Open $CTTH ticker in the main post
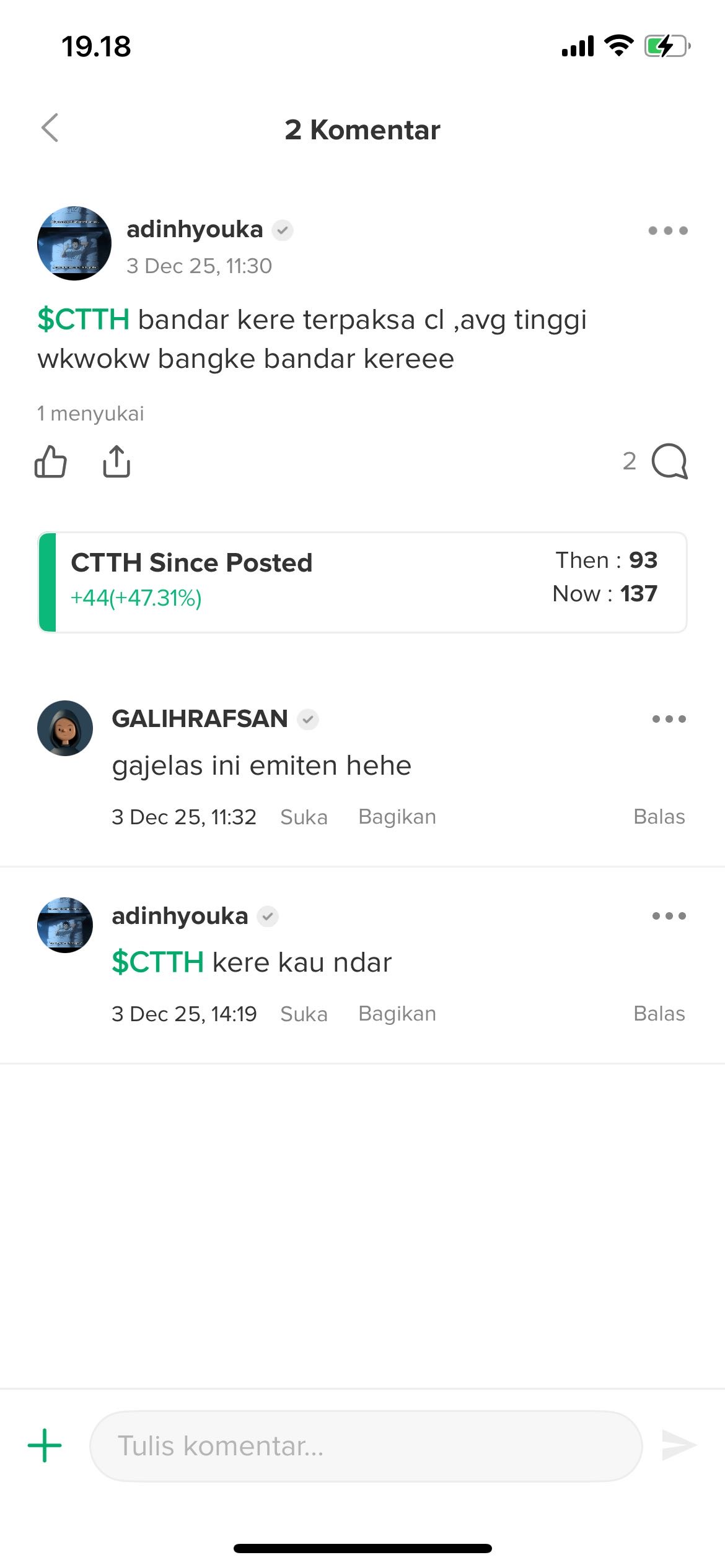Viewport: 725px width, 1568px height. click(x=84, y=320)
